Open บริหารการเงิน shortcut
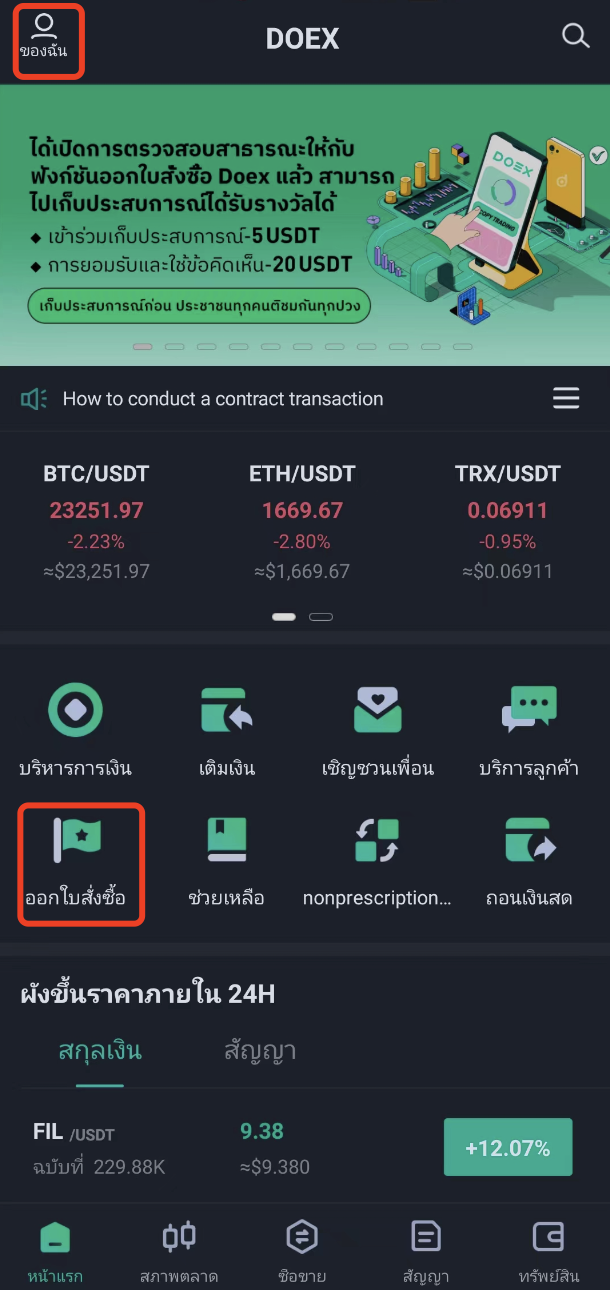The height and width of the screenshot is (1290, 610). 76,731
